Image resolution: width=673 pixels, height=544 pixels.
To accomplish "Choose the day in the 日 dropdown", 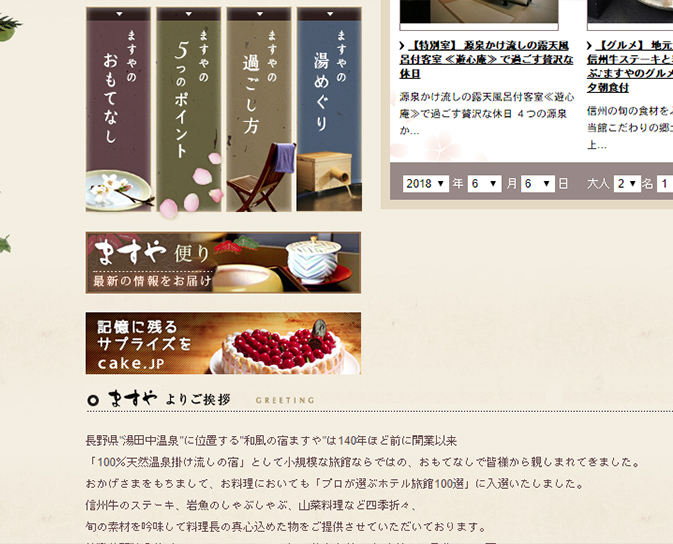I will pyautogui.click(x=537, y=184).
